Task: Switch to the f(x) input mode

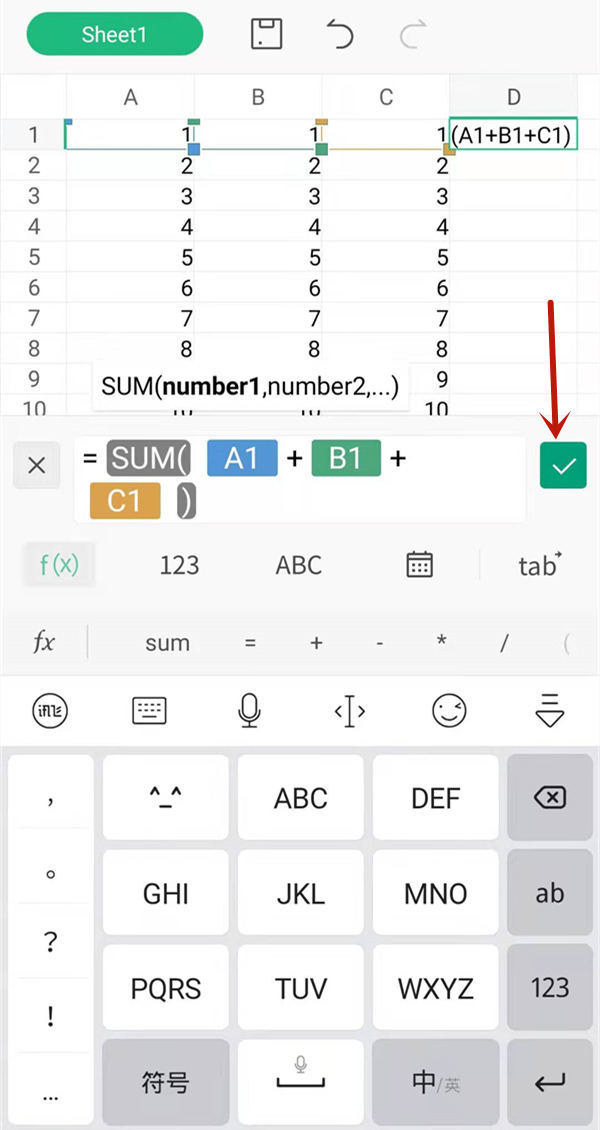Action: 58,565
